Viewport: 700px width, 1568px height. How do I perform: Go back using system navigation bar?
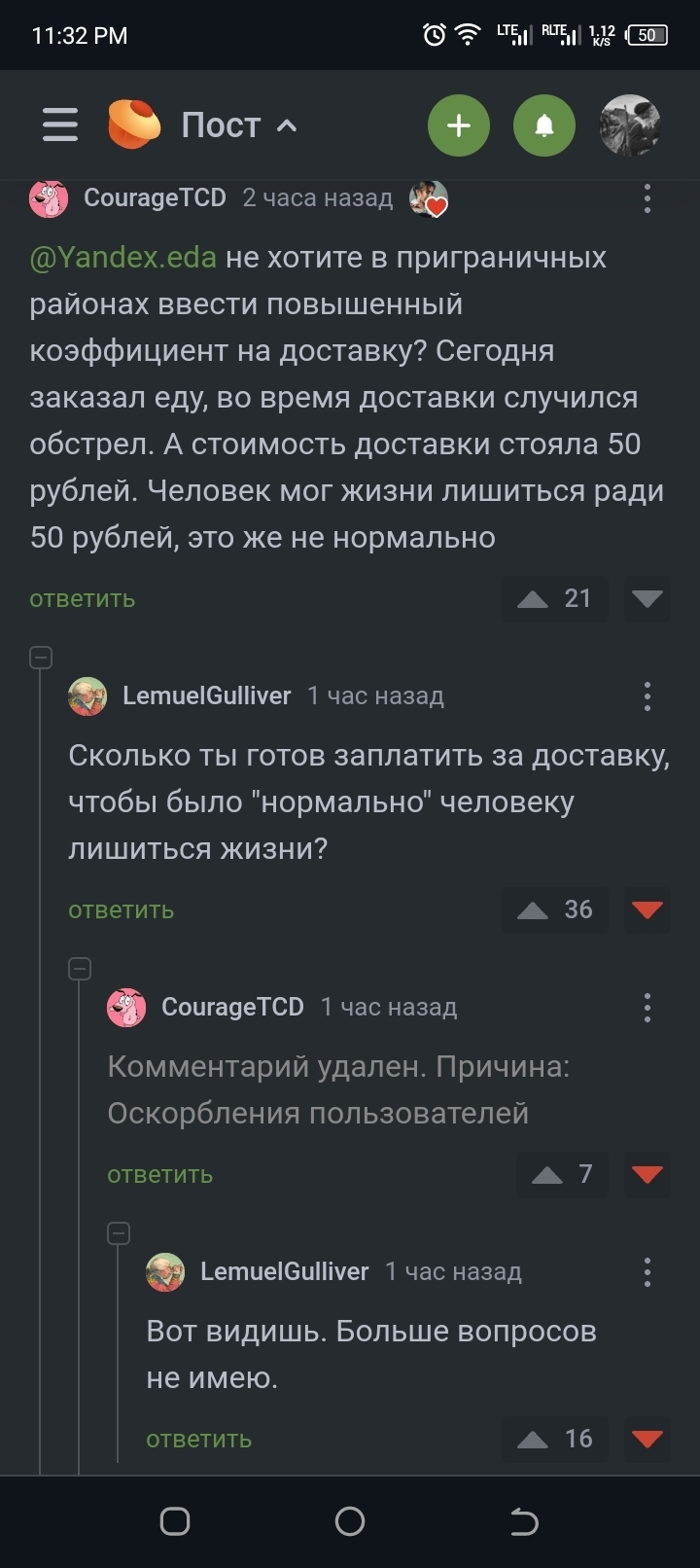point(524,1521)
